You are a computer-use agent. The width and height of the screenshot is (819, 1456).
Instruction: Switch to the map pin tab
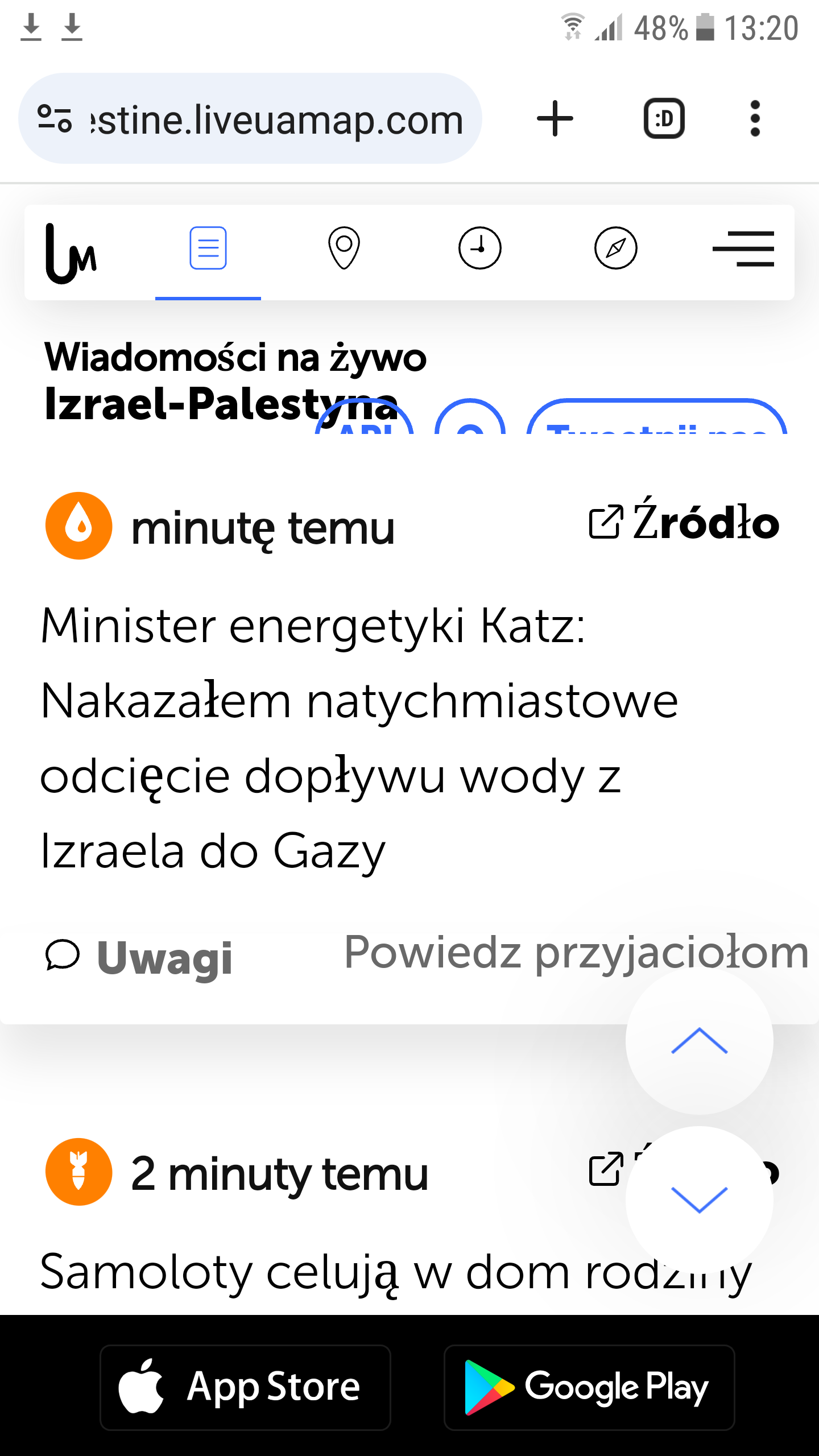344,249
